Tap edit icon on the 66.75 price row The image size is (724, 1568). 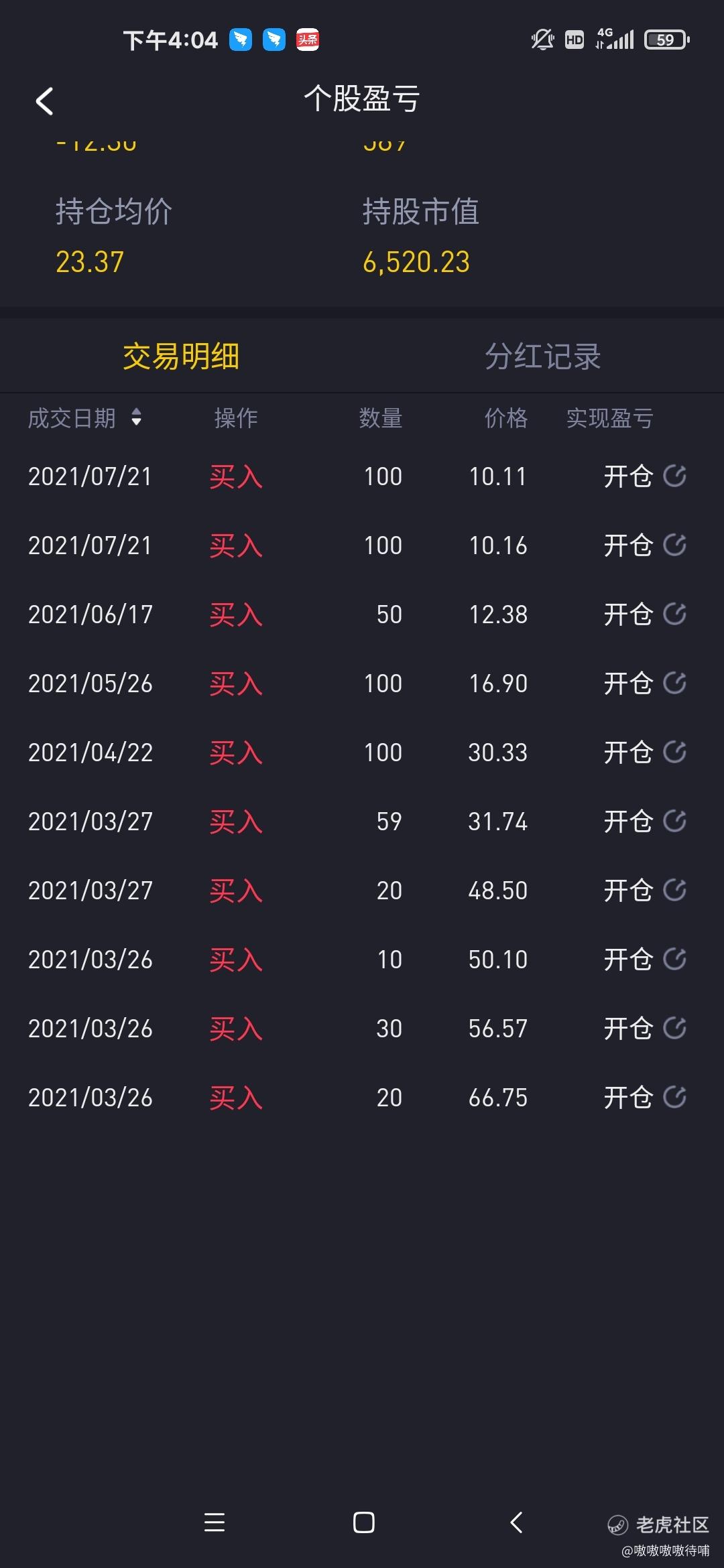[x=674, y=1098]
